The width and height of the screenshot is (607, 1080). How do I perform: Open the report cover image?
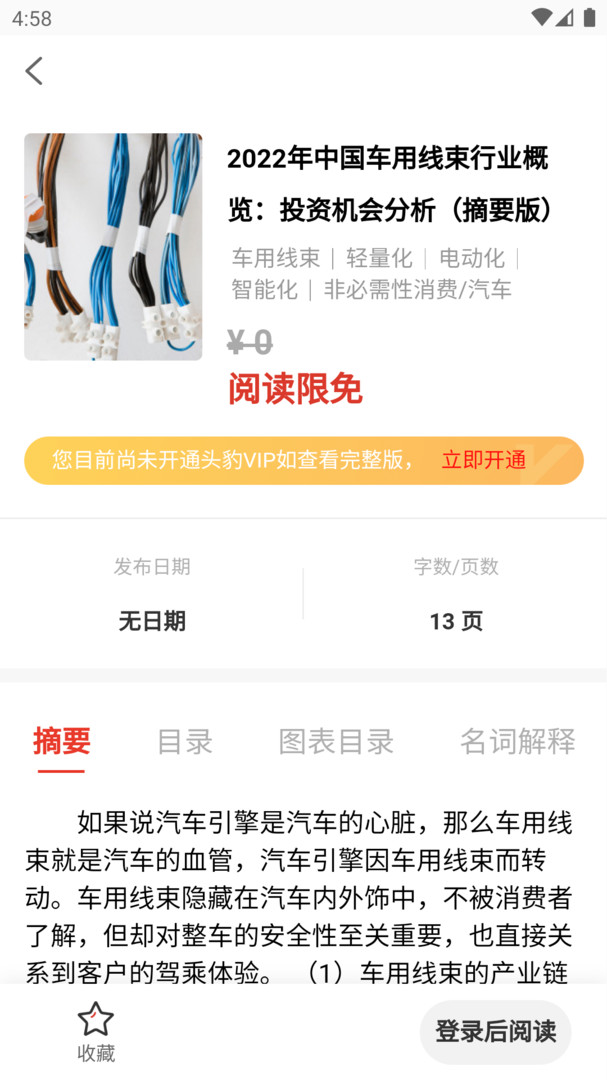tap(113, 247)
